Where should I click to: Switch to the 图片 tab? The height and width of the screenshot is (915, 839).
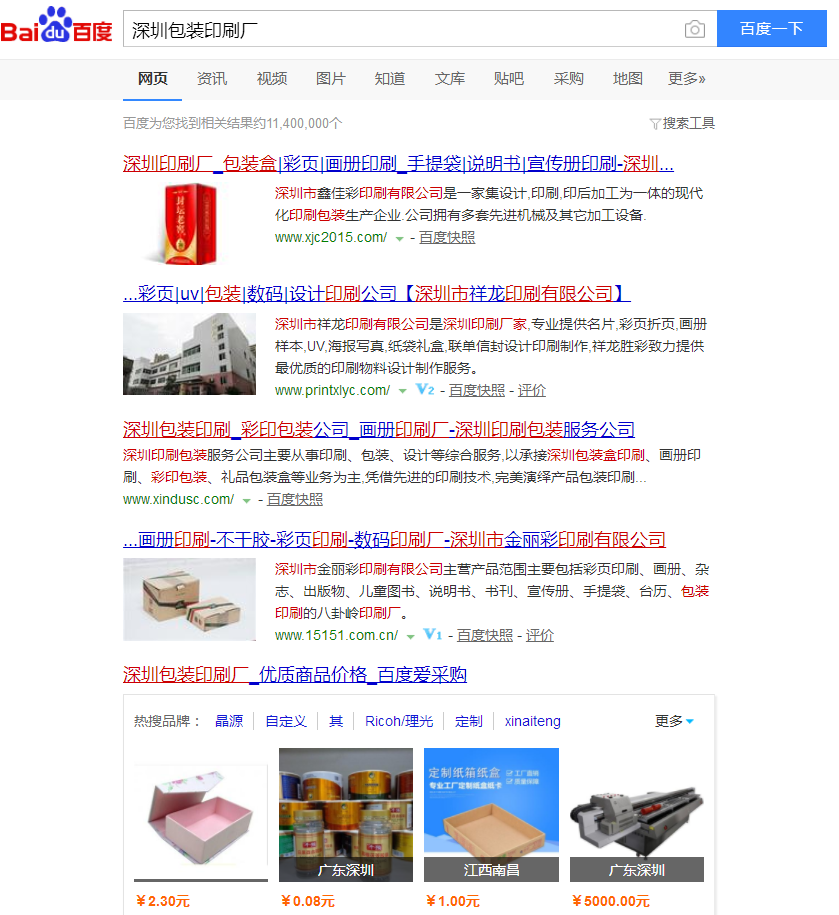[331, 79]
